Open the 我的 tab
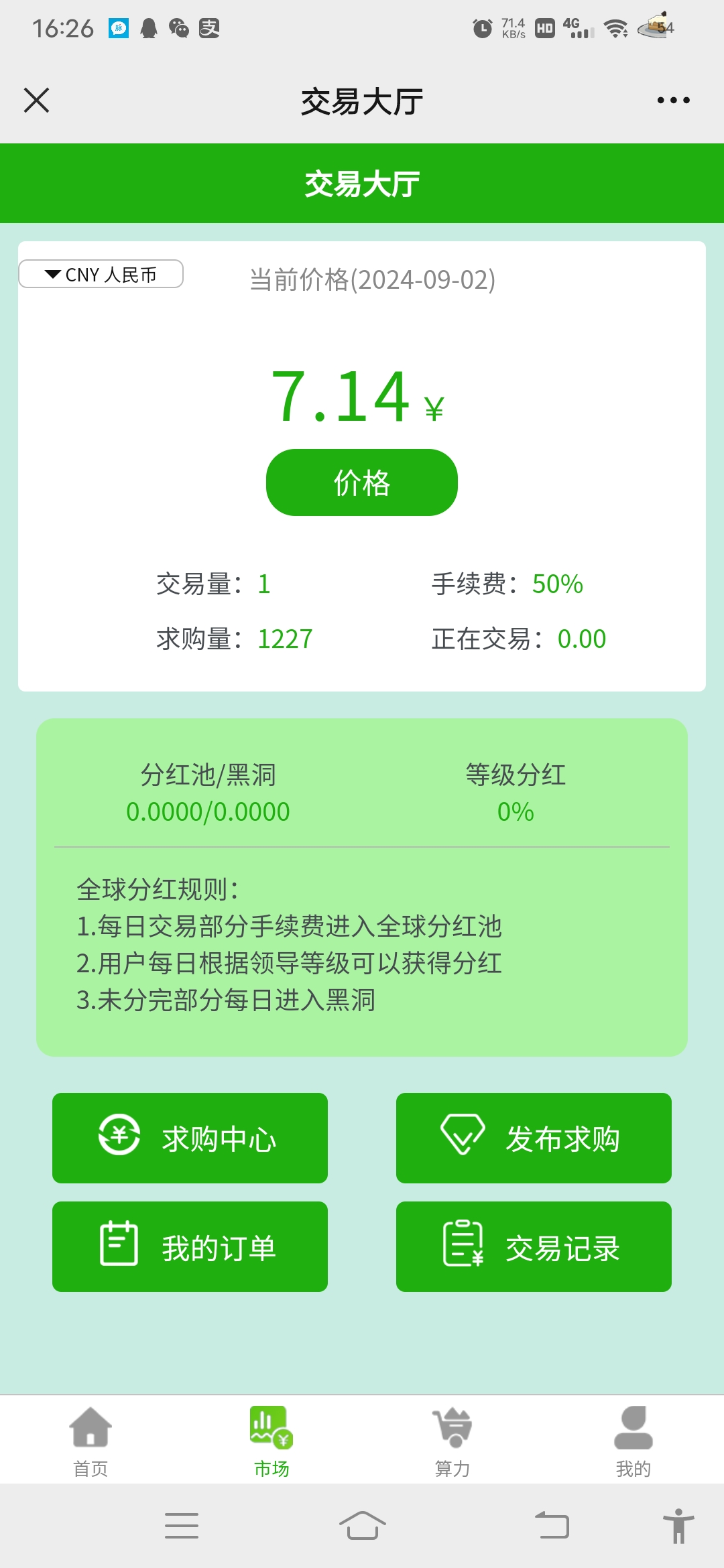 tap(633, 1441)
